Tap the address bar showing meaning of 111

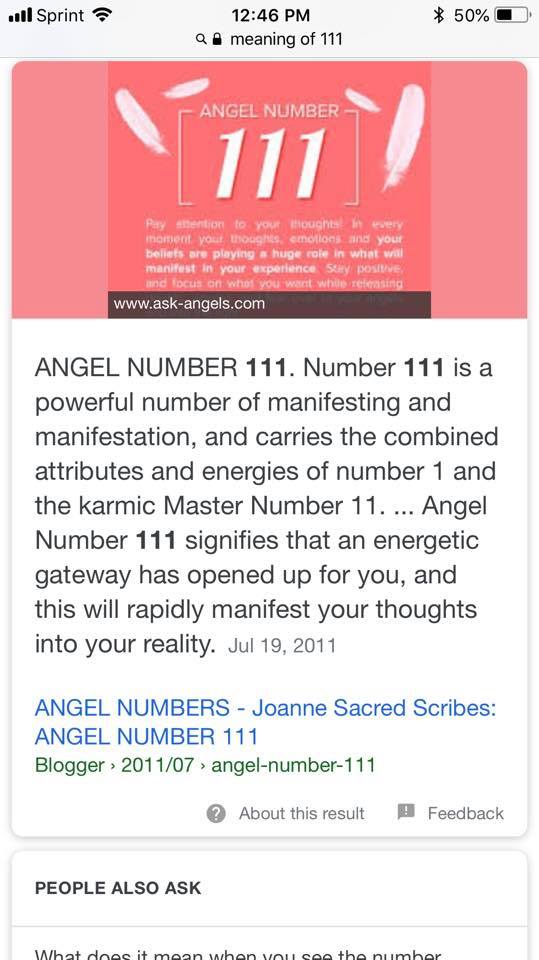[x=269, y=39]
